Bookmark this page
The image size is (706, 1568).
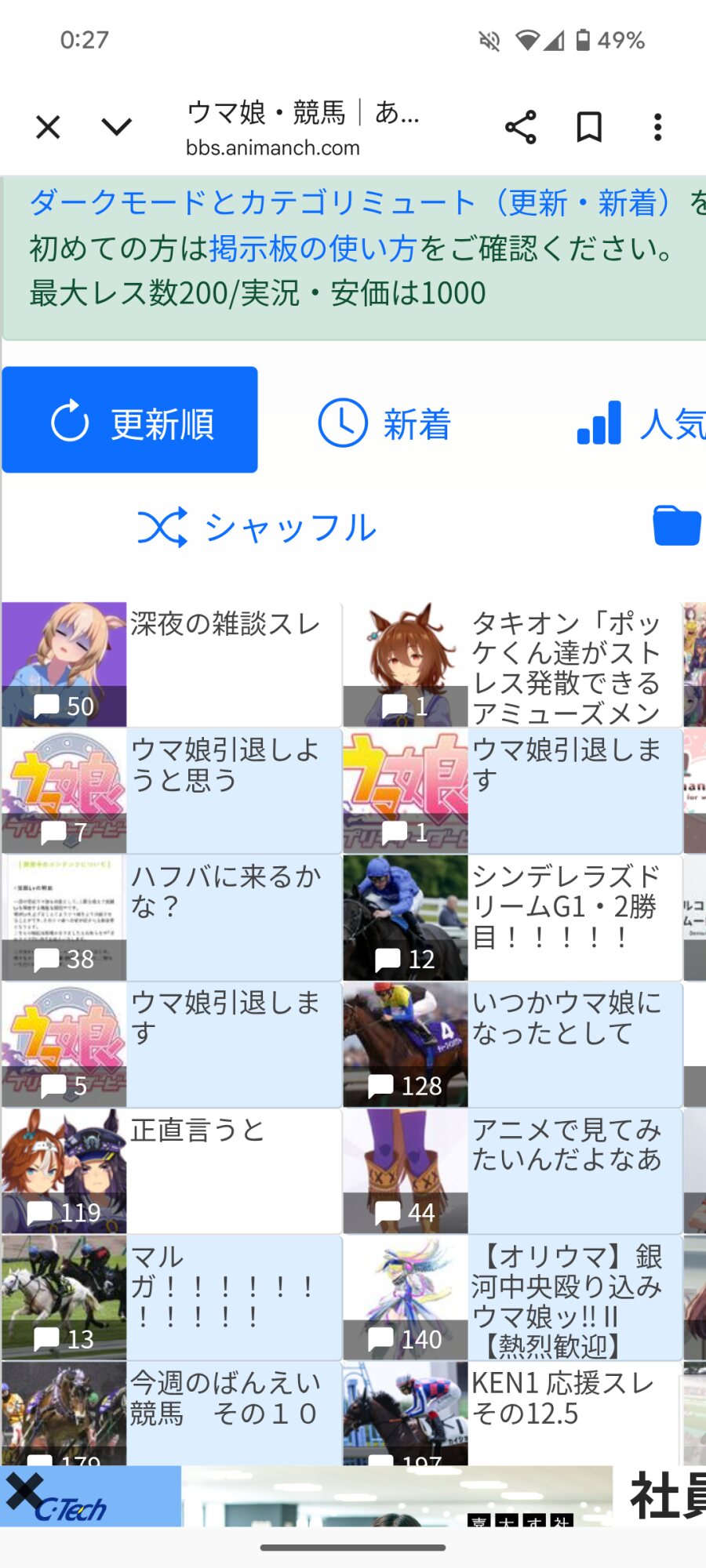tap(589, 127)
